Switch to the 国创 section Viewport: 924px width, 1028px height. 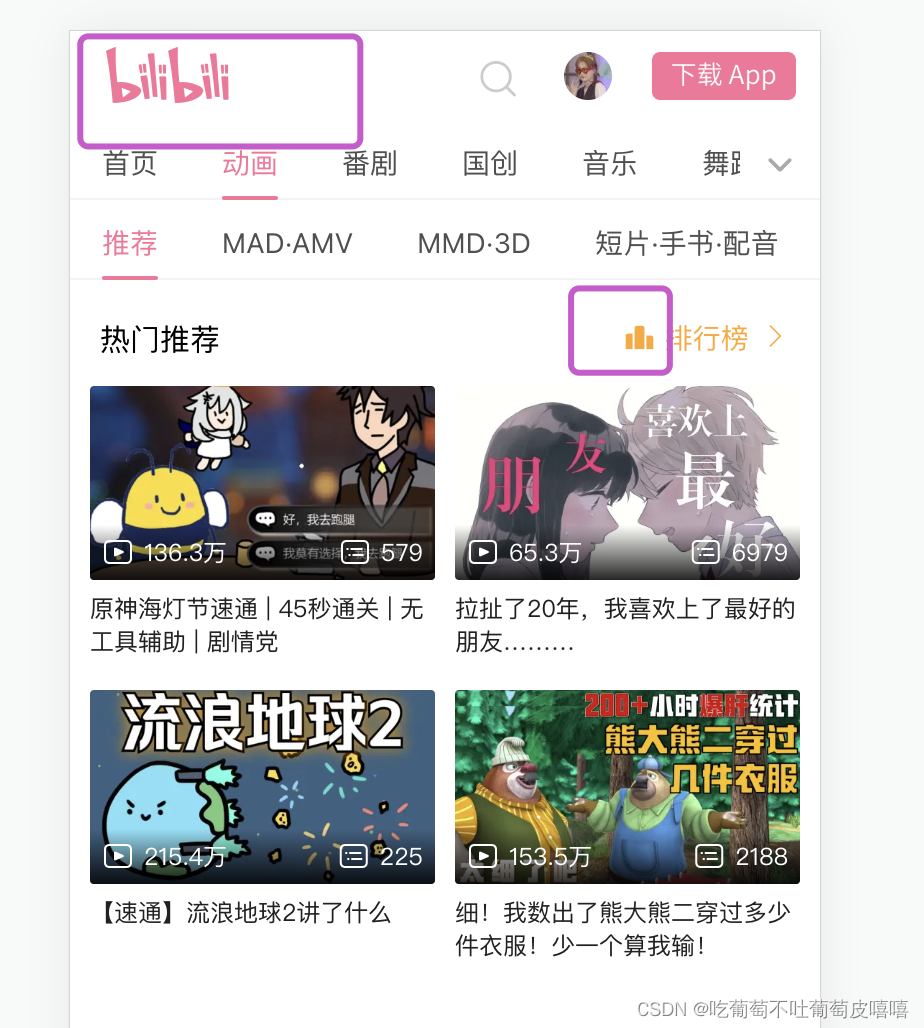(x=489, y=163)
